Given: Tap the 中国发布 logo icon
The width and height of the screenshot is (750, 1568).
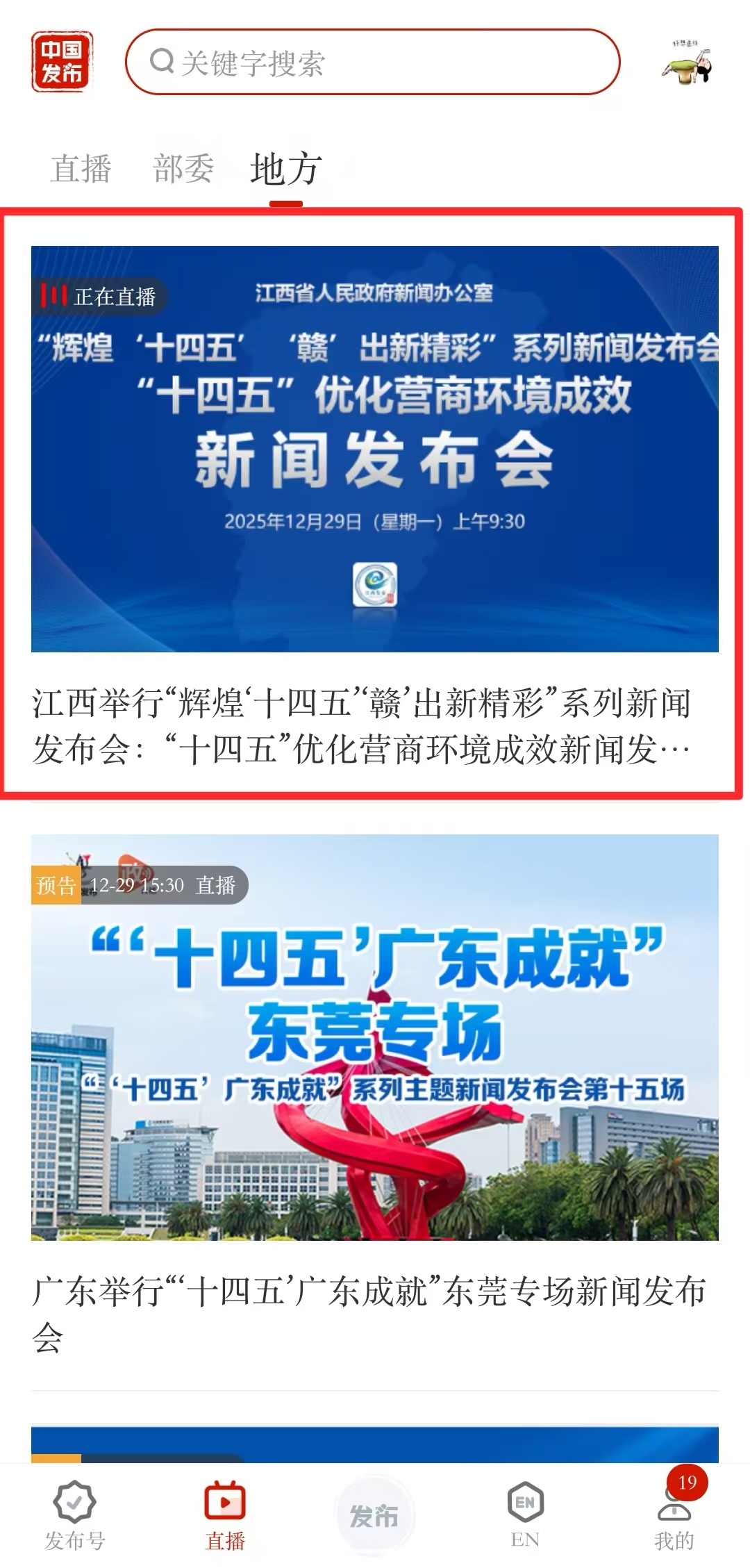Looking at the screenshot, I should [62, 62].
